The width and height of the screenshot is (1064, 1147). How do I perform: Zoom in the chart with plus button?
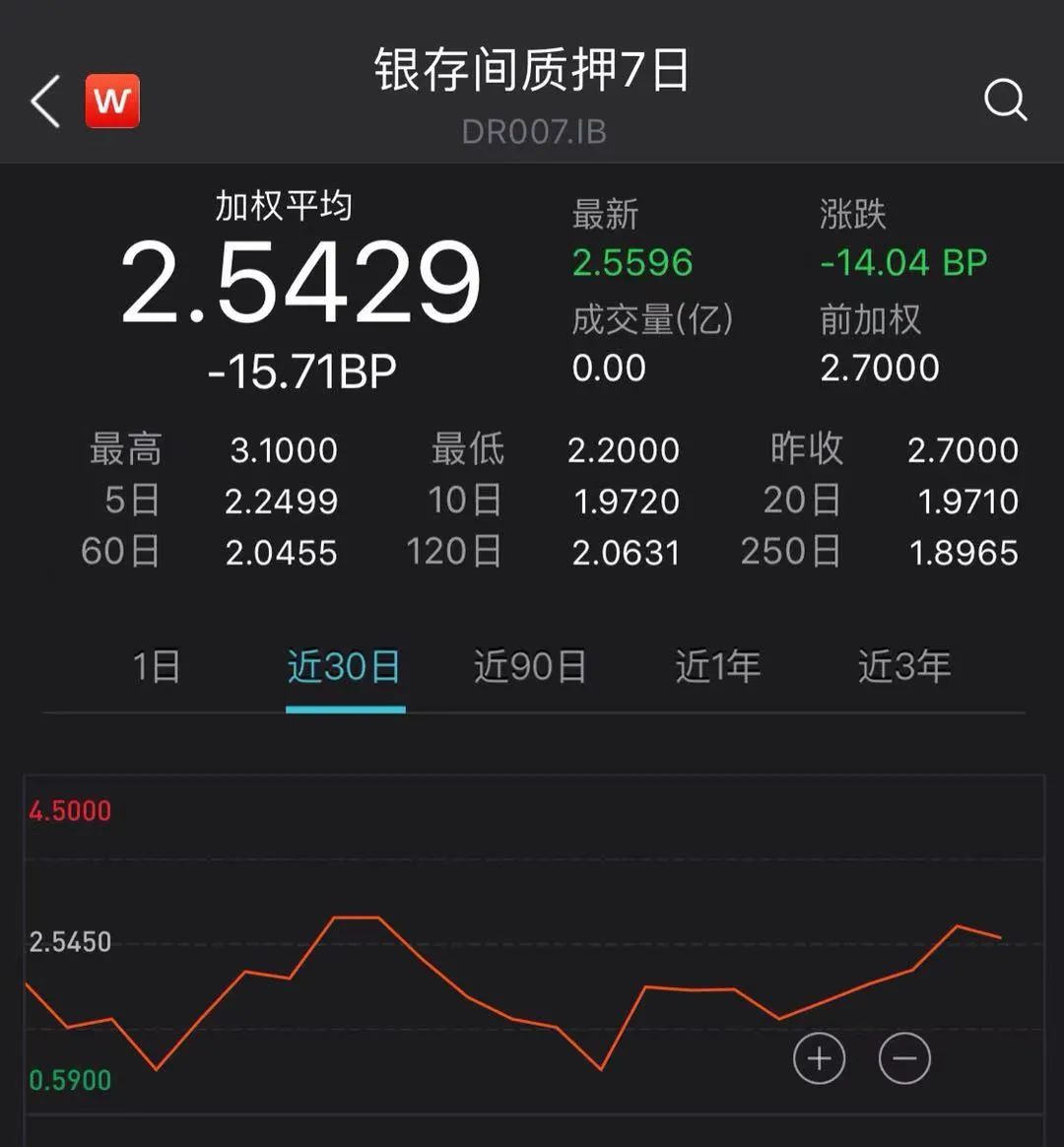click(819, 1059)
